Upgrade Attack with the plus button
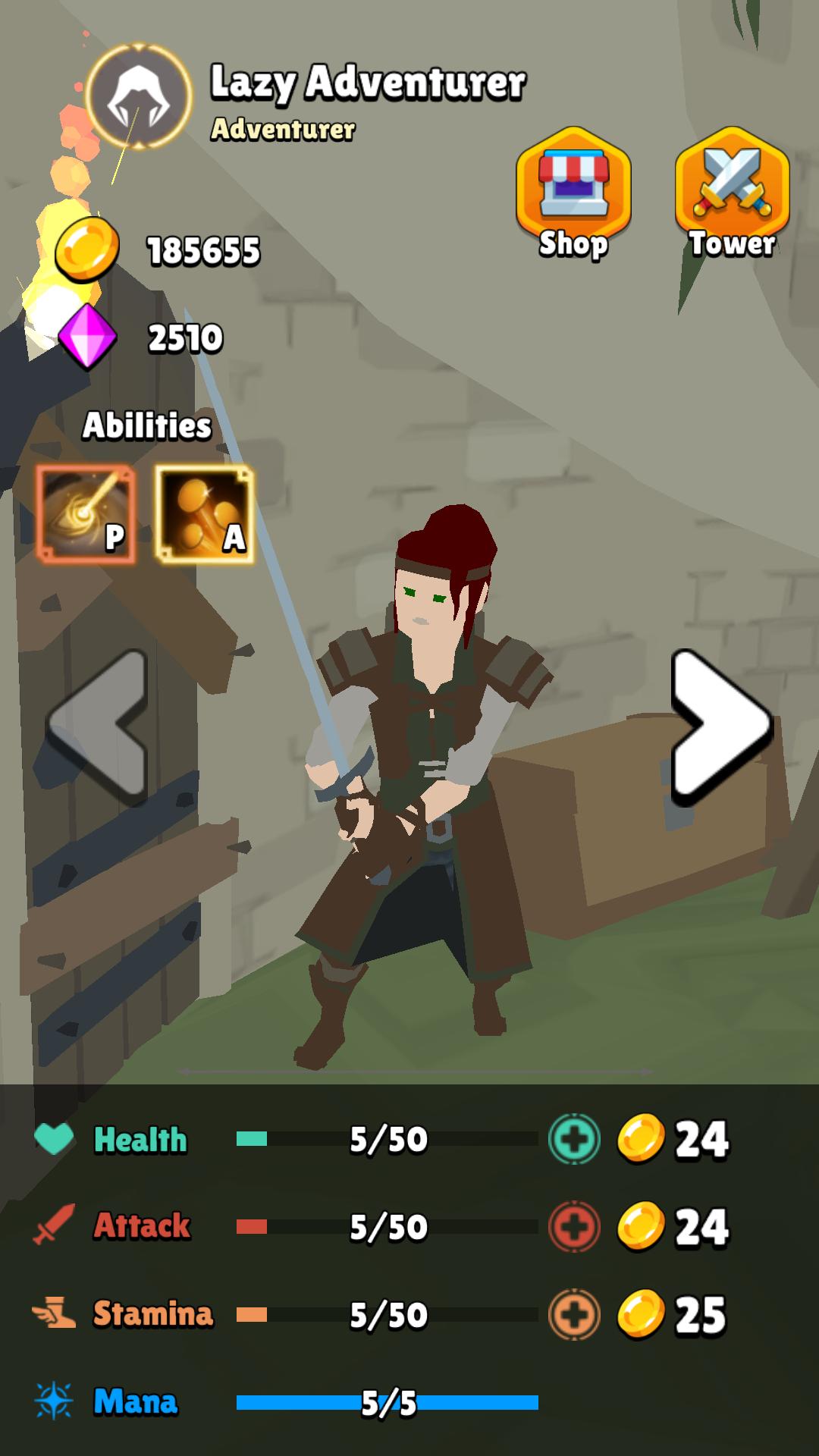The height and width of the screenshot is (1456, 819). click(574, 1226)
